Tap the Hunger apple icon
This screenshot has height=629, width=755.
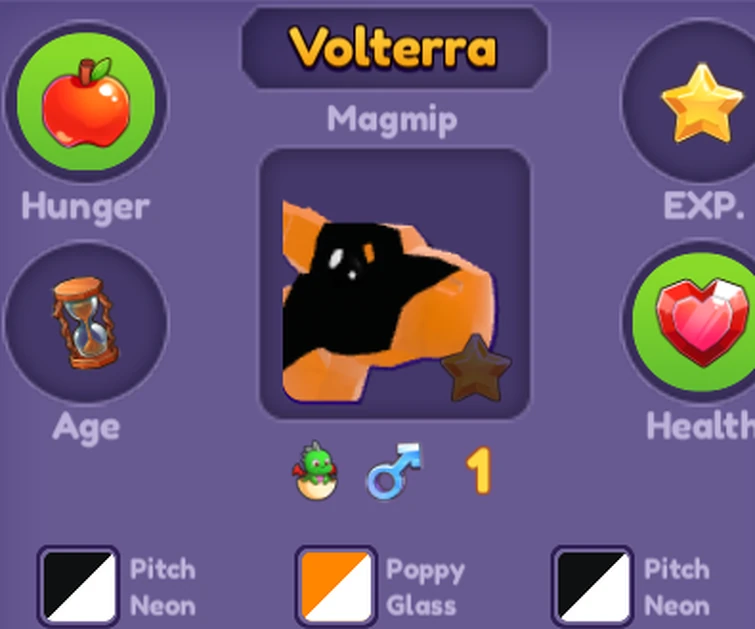tap(85, 101)
